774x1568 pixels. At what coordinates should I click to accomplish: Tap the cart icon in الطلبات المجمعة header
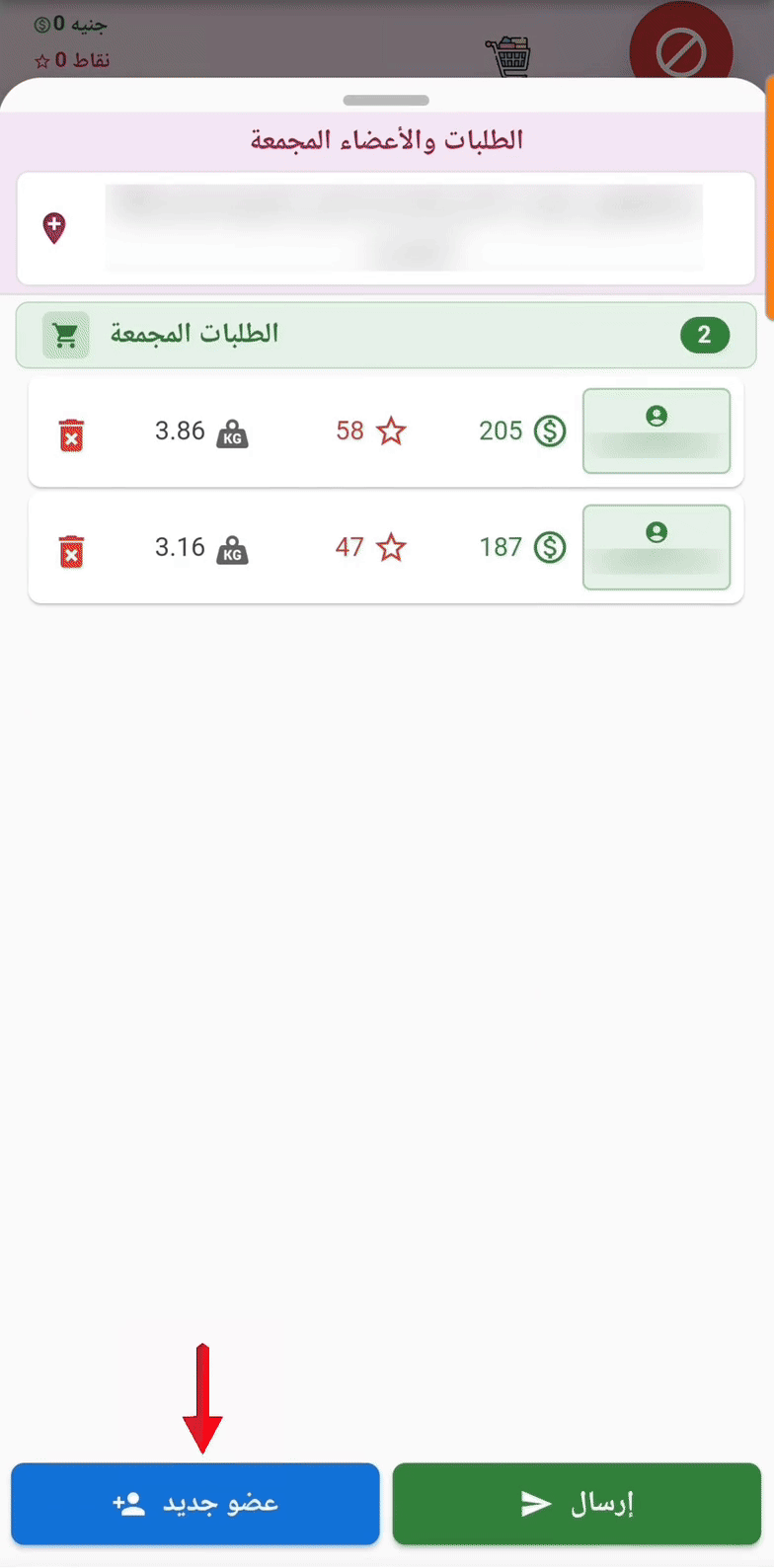pos(65,336)
